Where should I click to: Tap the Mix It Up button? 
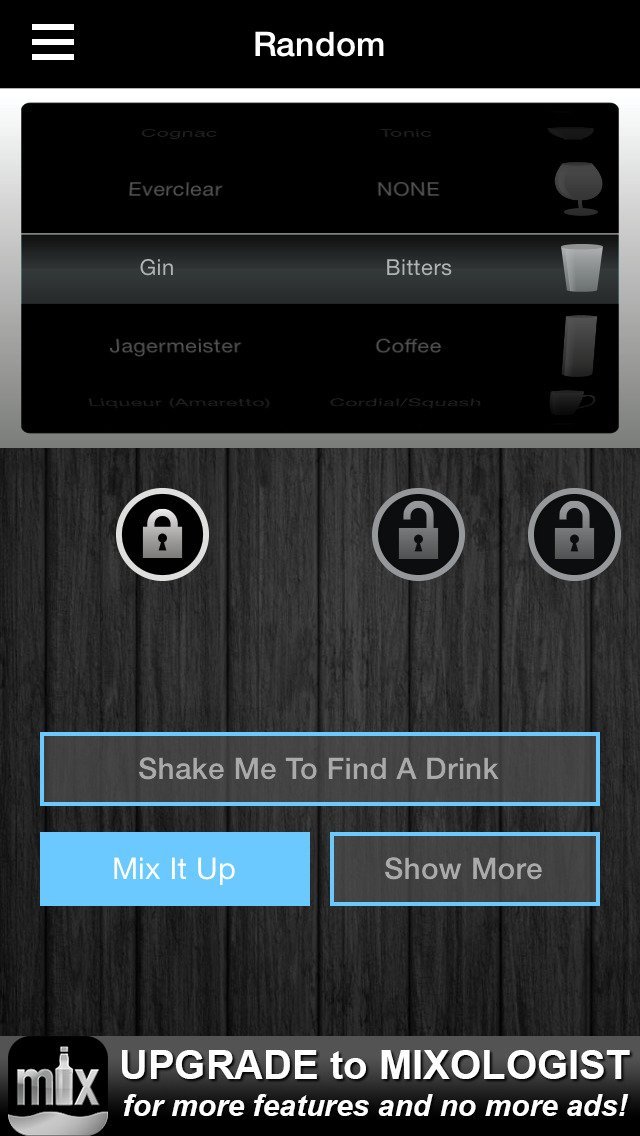pos(175,869)
